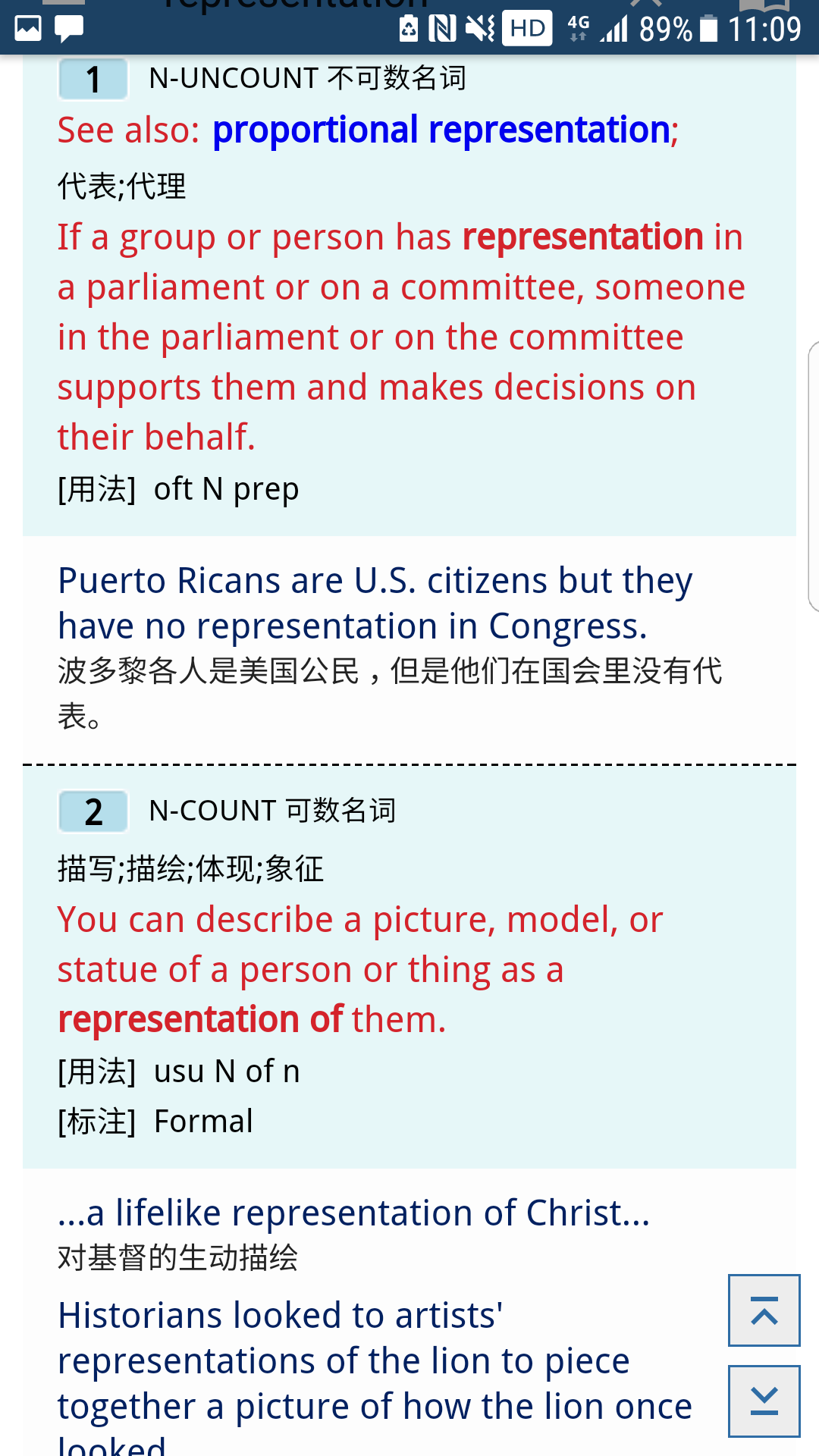Tap the signal strength icon
Image resolution: width=819 pixels, height=1456 pixels.
pyautogui.click(x=614, y=30)
